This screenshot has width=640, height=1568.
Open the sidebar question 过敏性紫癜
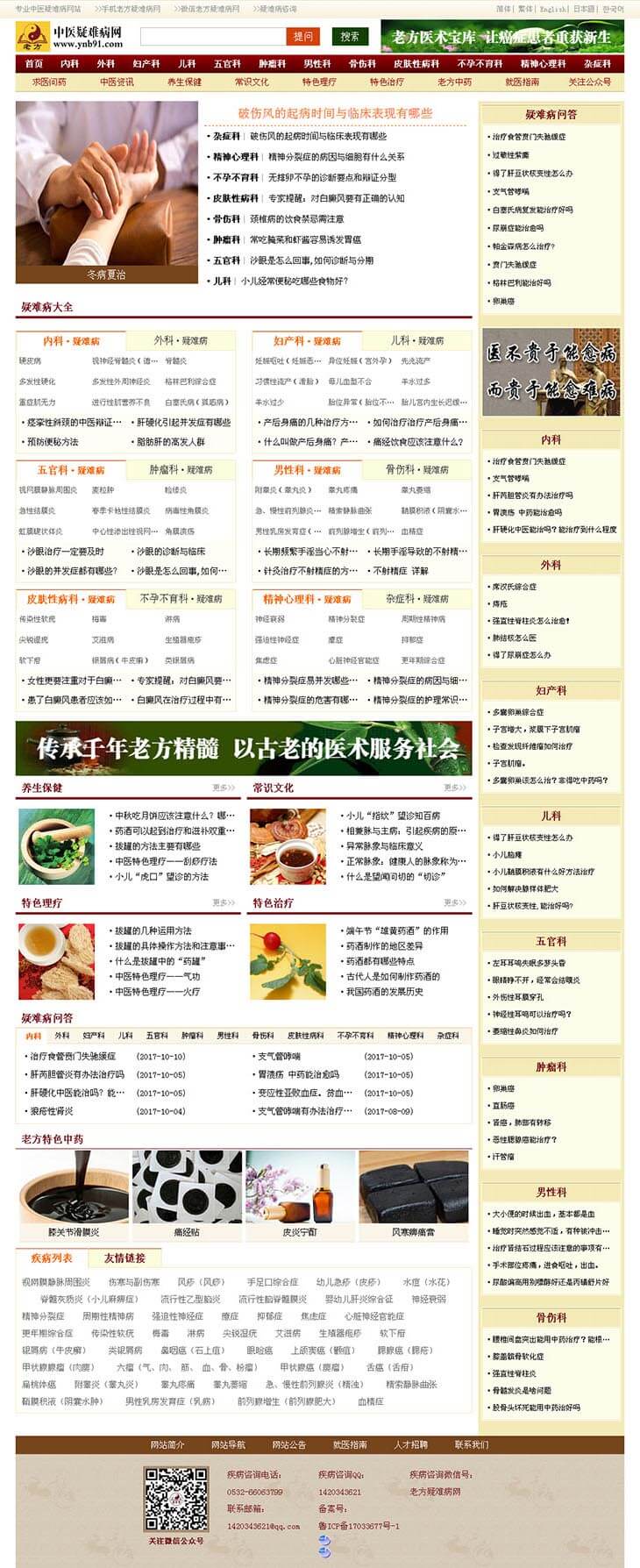click(x=510, y=155)
